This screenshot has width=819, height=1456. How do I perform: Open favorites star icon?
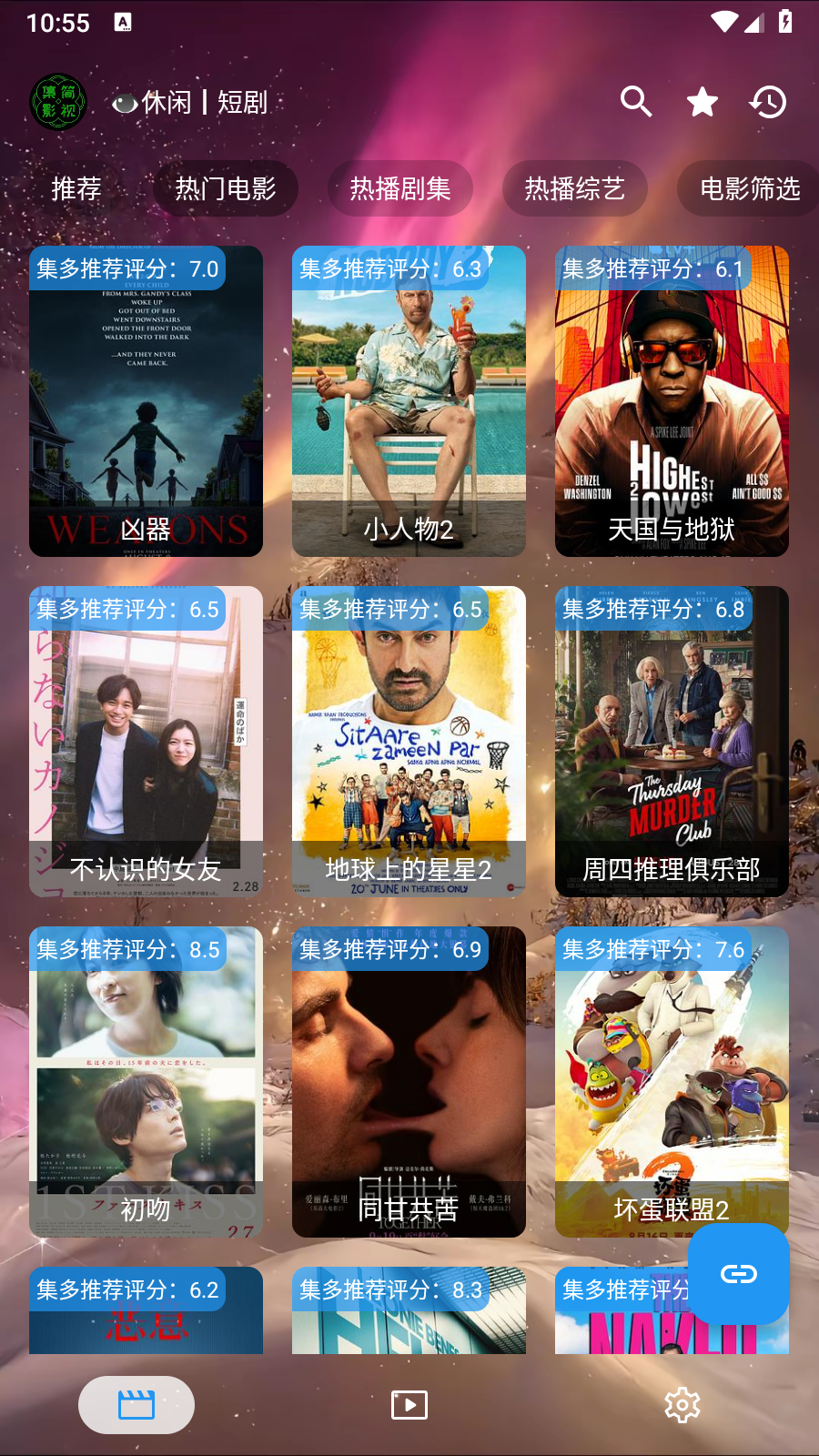click(x=703, y=102)
